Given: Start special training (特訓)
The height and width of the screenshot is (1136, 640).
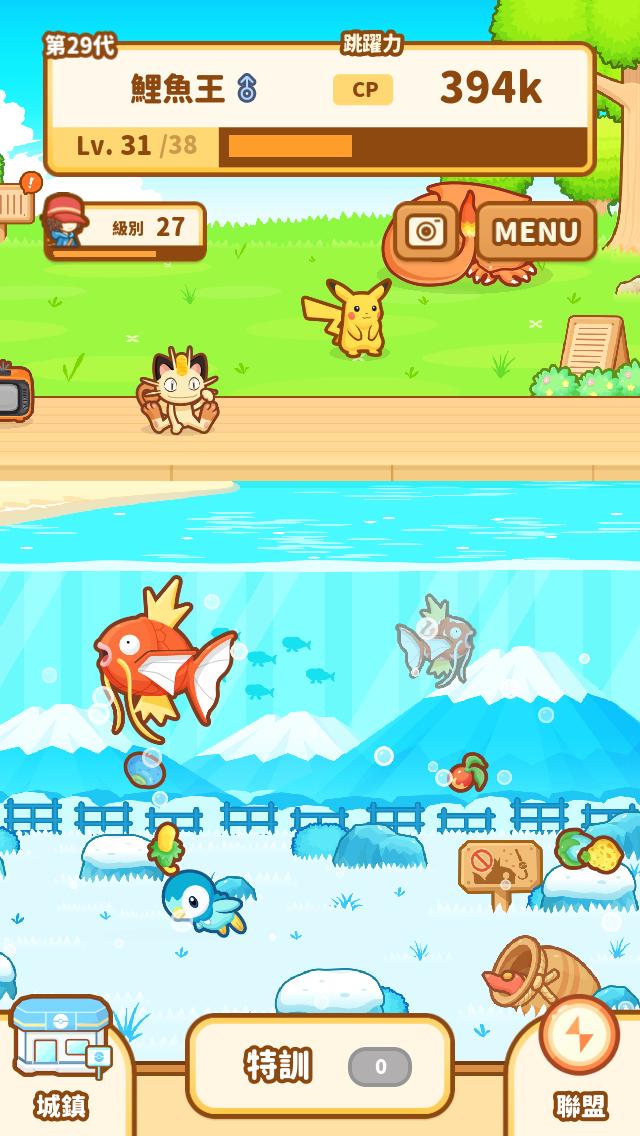Looking at the screenshot, I should pyautogui.click(x=318, y=1065).
